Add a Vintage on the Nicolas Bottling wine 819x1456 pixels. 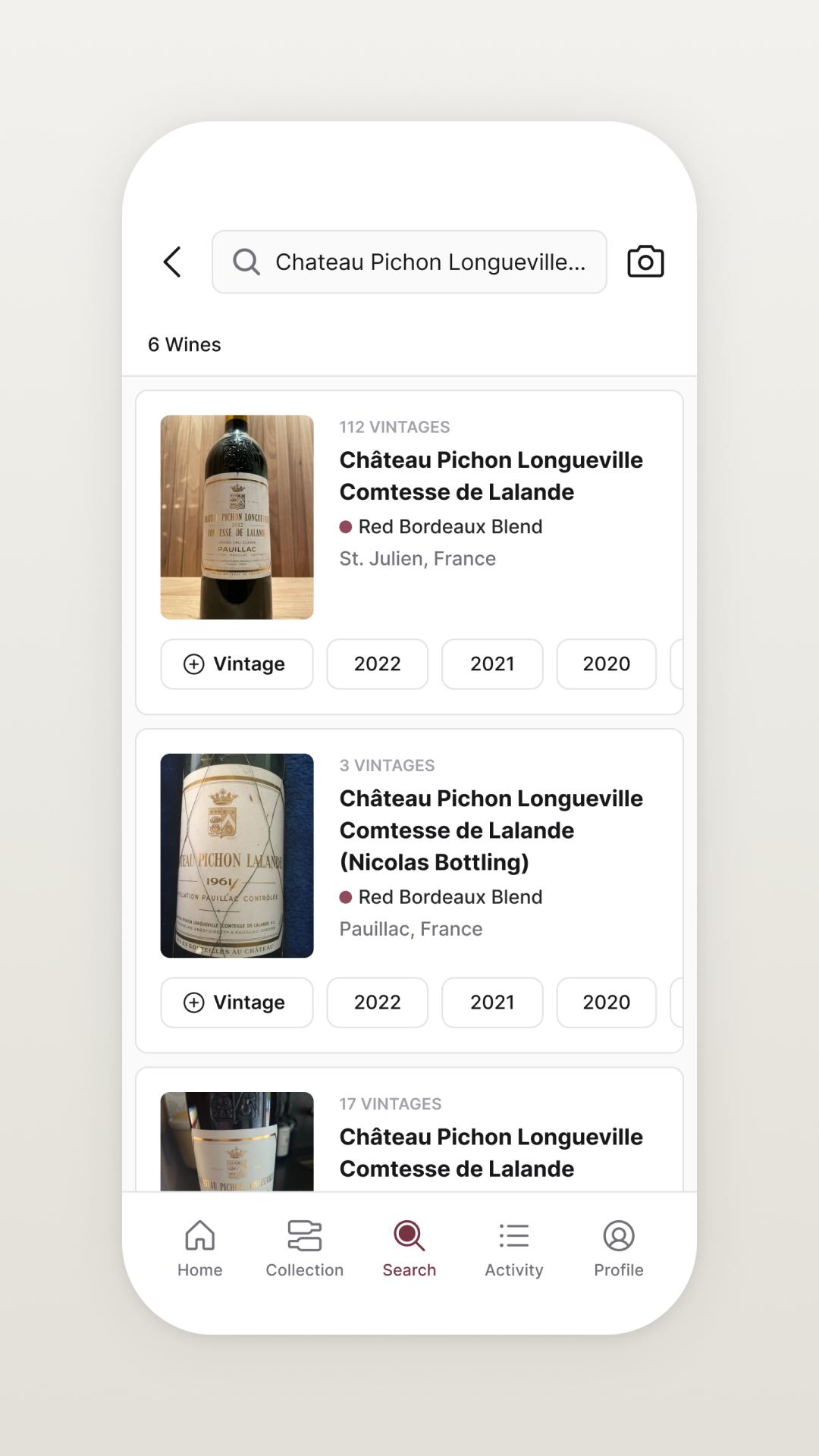[237, 1003]
